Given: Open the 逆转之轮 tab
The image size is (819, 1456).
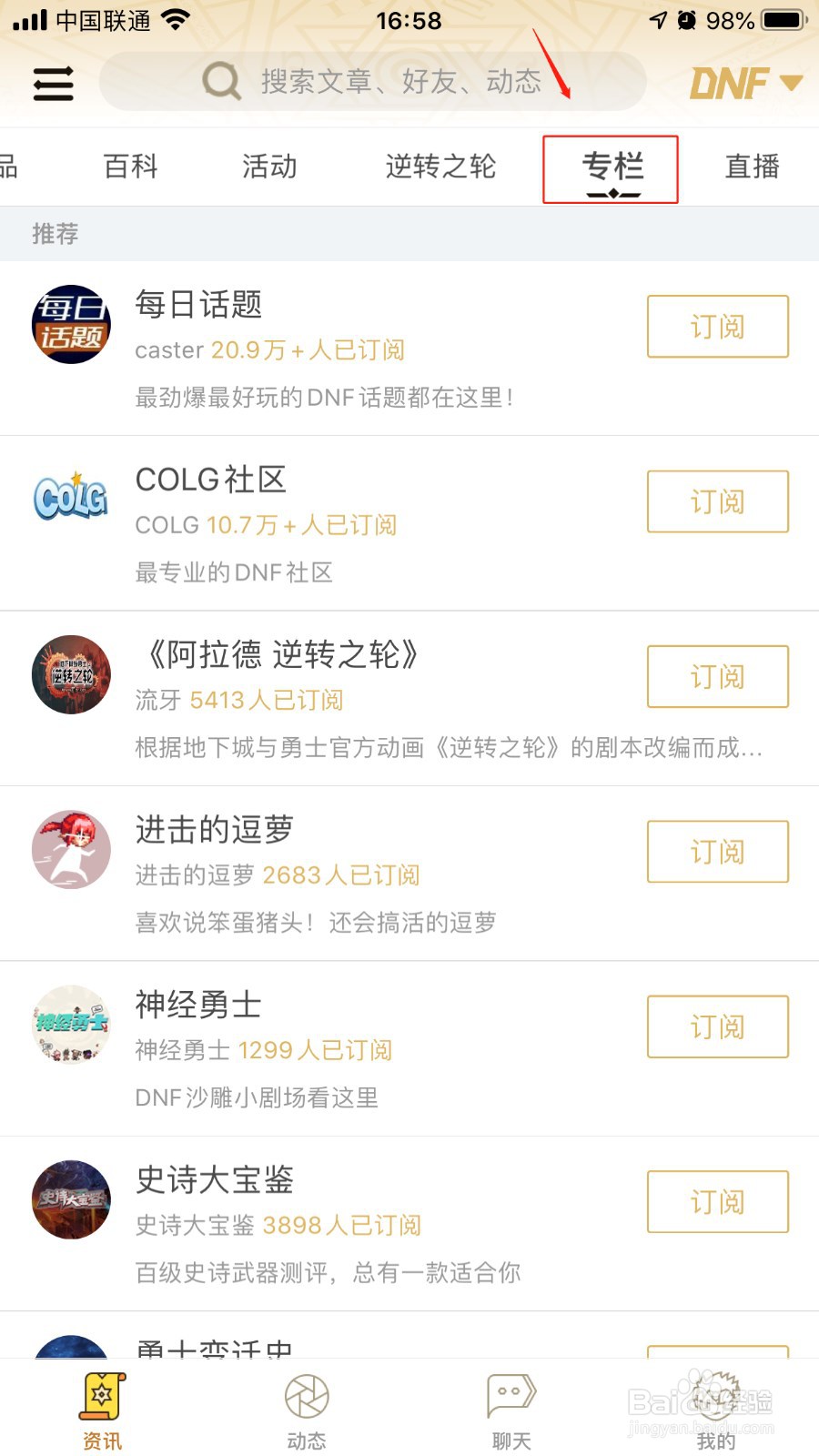Looking at the screenshot, I should click(440, 167).
